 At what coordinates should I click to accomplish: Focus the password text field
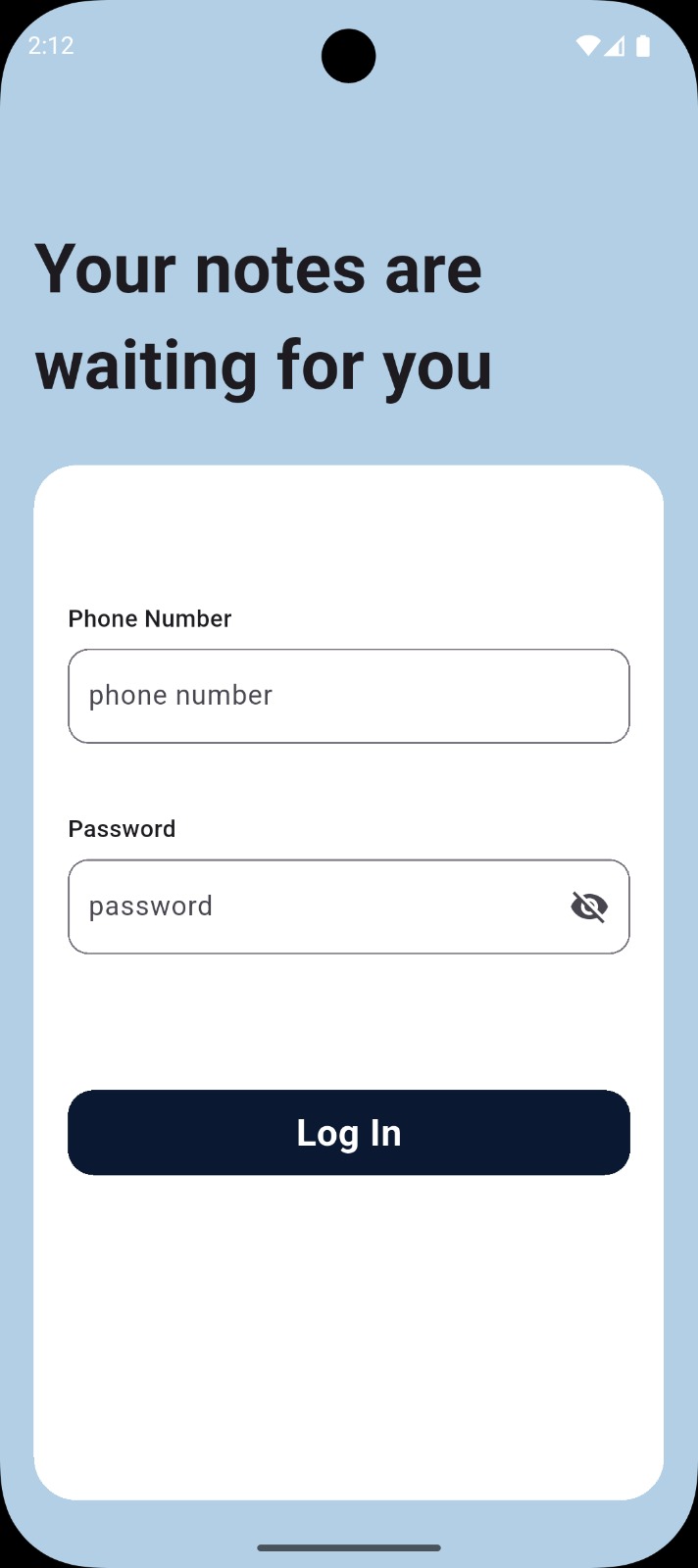(314, 906)
